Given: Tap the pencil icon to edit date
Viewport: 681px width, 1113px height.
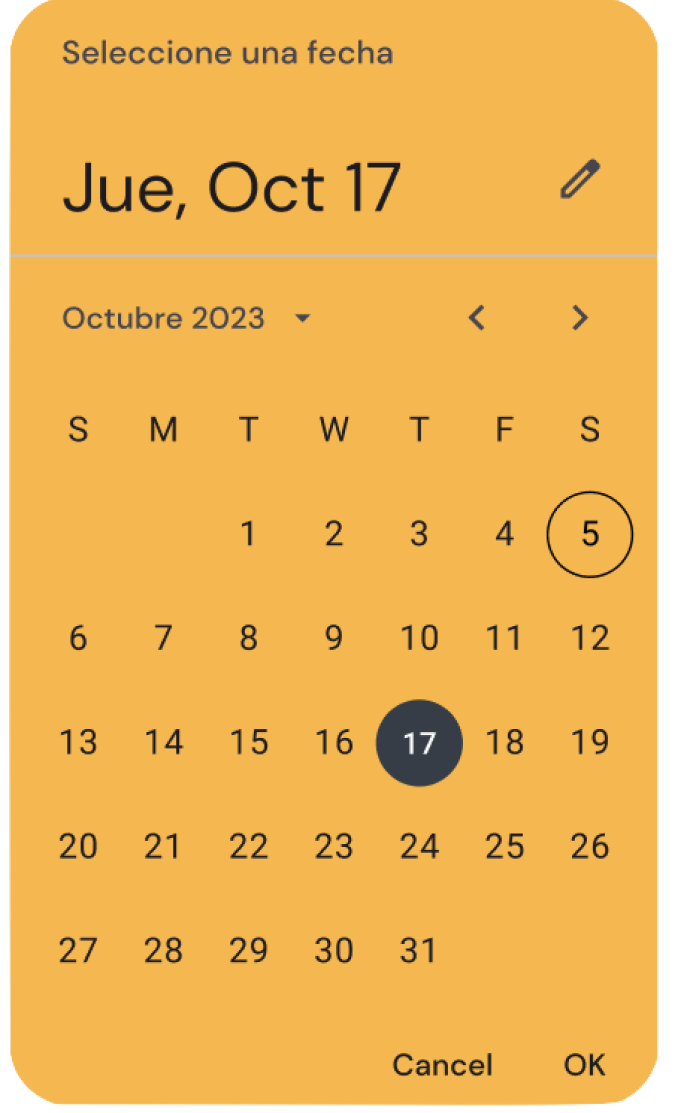Looking at the screenshot, I should click(579, 181).
